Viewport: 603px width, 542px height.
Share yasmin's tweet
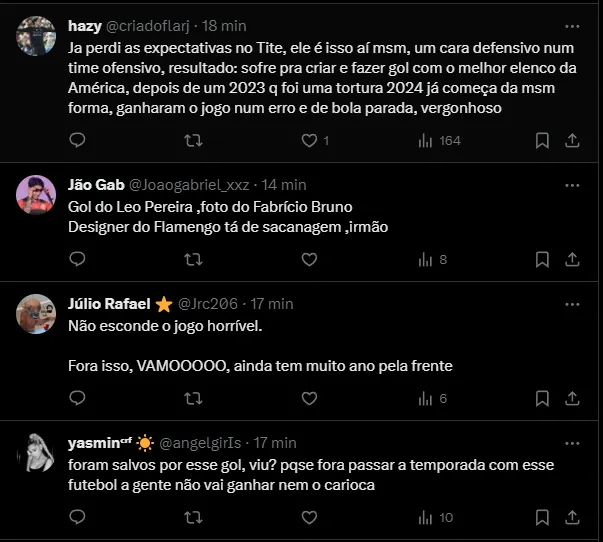click(573, 517)
